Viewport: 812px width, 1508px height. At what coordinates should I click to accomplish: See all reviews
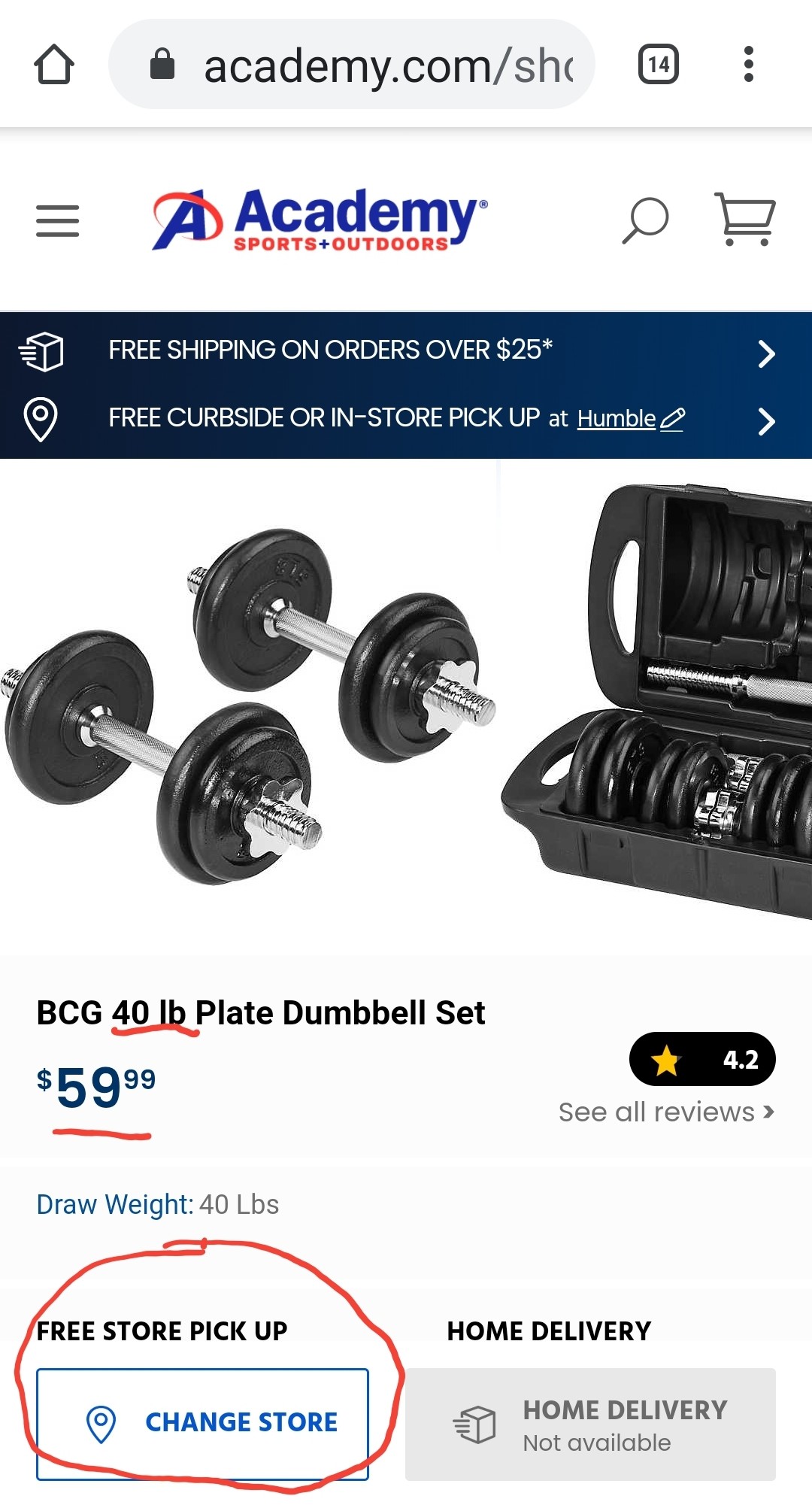(665, 1112)
